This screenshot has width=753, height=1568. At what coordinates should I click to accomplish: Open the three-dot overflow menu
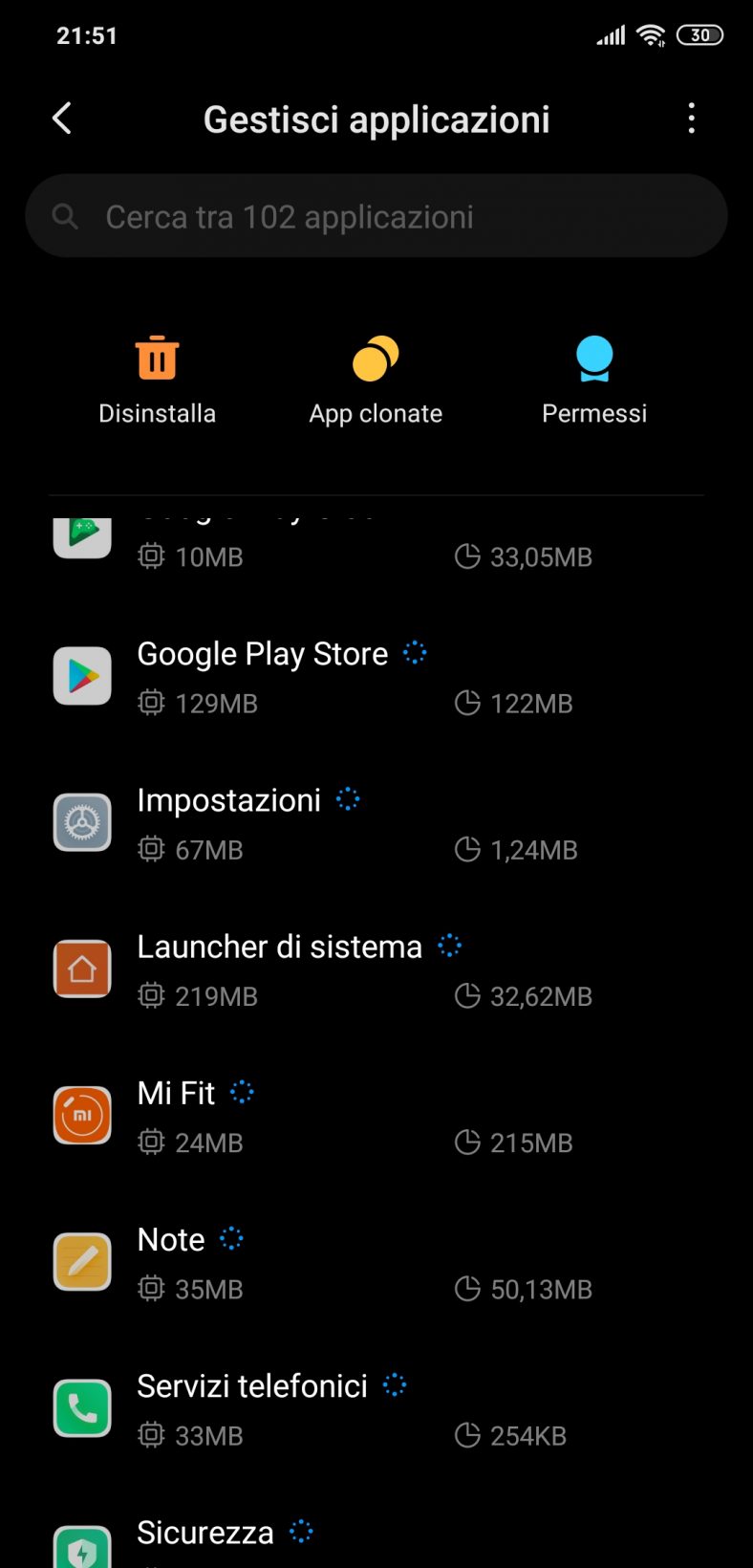click(691, 119)
